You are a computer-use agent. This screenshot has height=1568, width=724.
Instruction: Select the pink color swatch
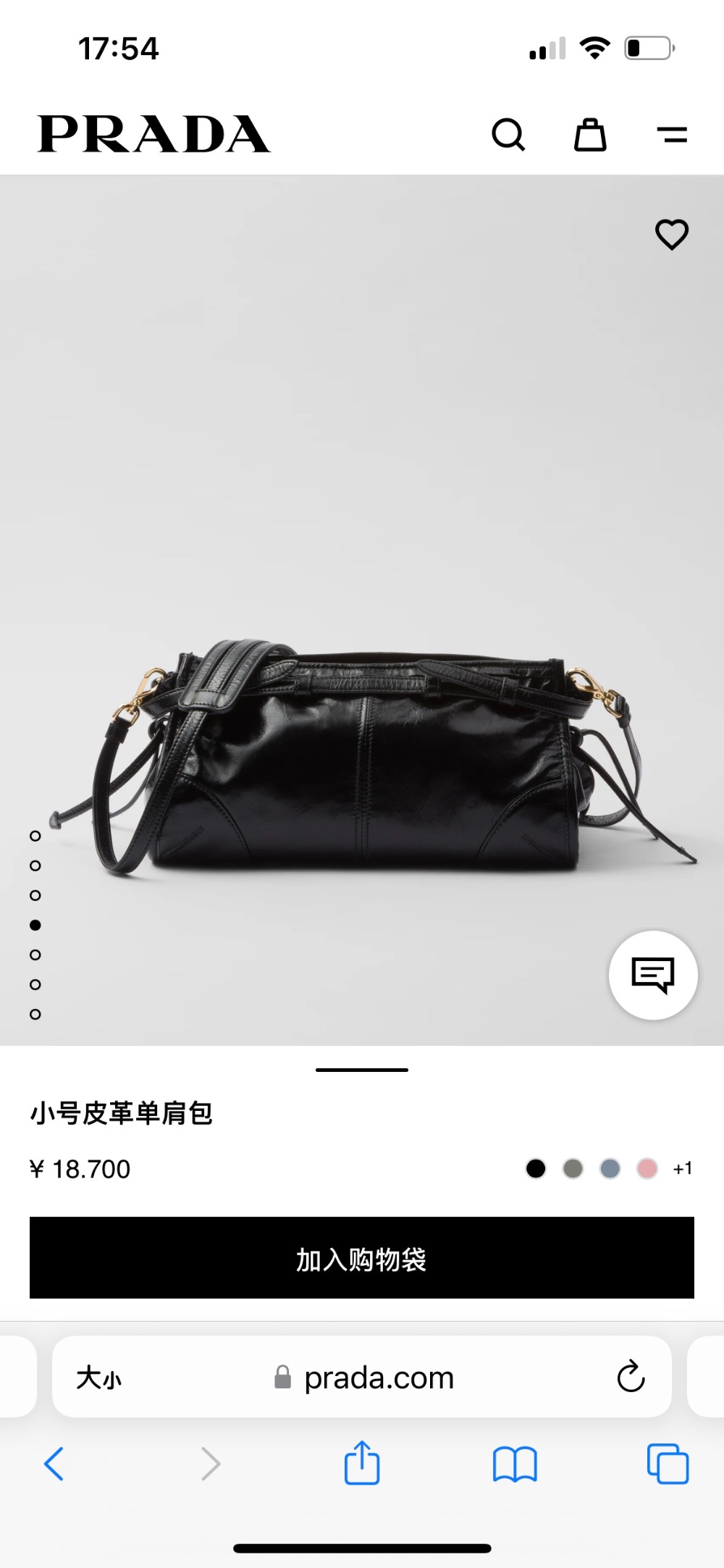(x=647, y=1168)
